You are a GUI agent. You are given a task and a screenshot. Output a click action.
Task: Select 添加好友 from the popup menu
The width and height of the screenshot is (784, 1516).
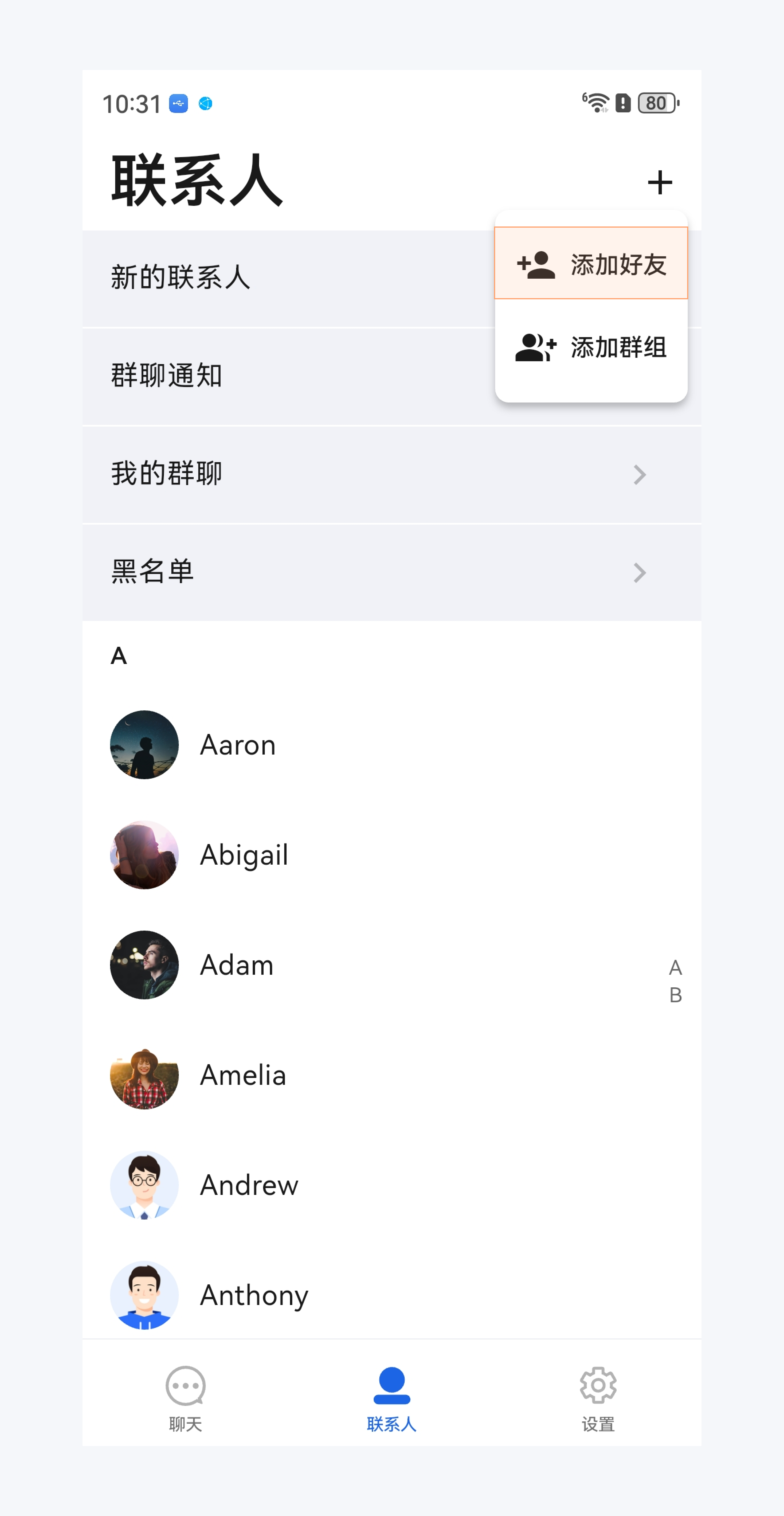pyautogui.click(x=591, y=264)
